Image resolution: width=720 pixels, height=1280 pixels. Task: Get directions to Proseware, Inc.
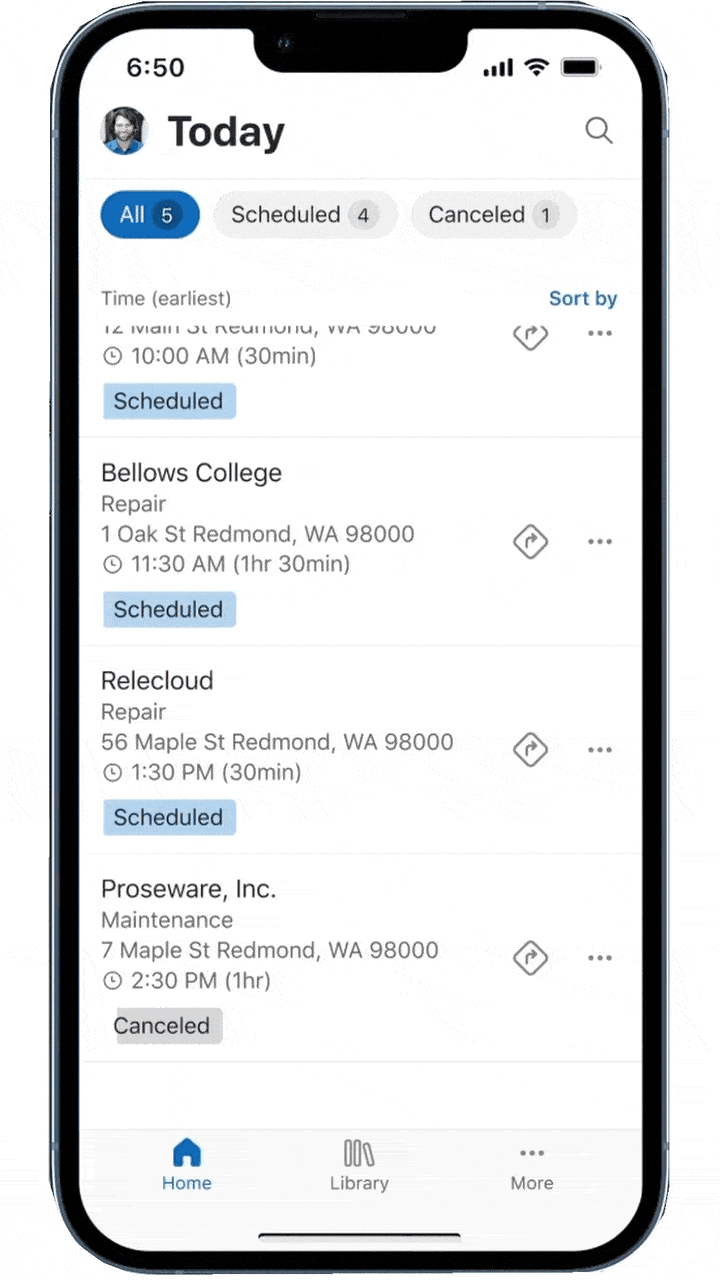530,958
